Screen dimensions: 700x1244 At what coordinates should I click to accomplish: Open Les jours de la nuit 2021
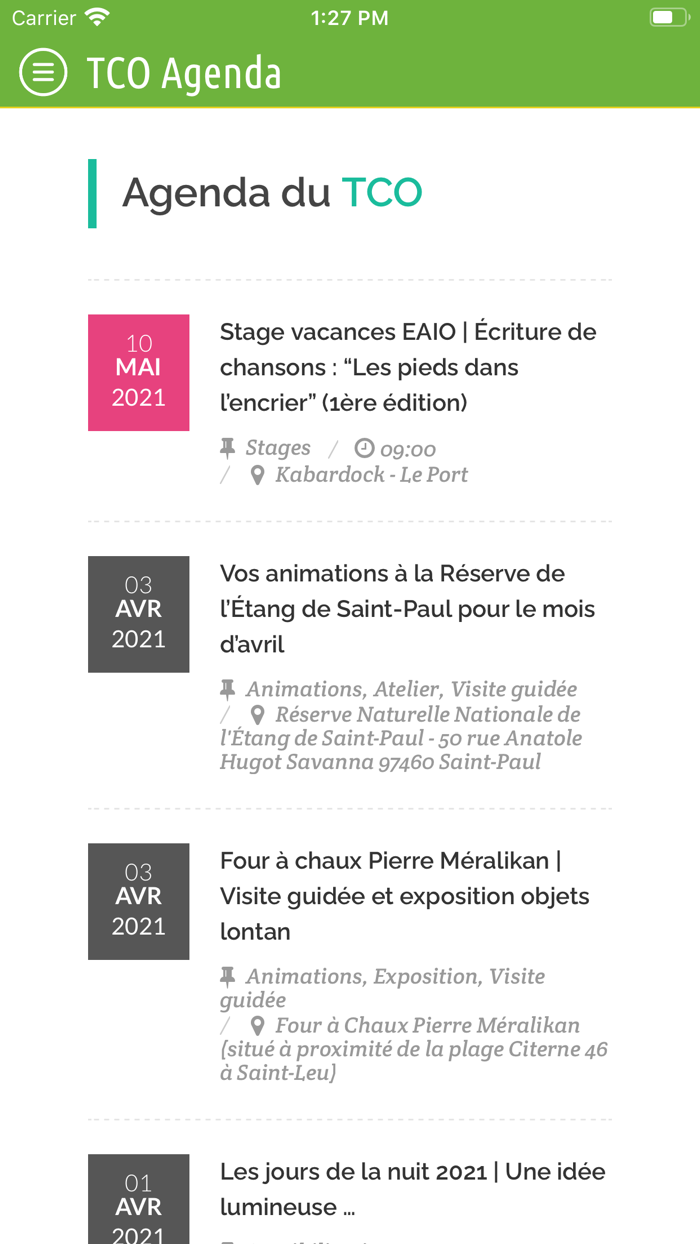coord(412,1188)
